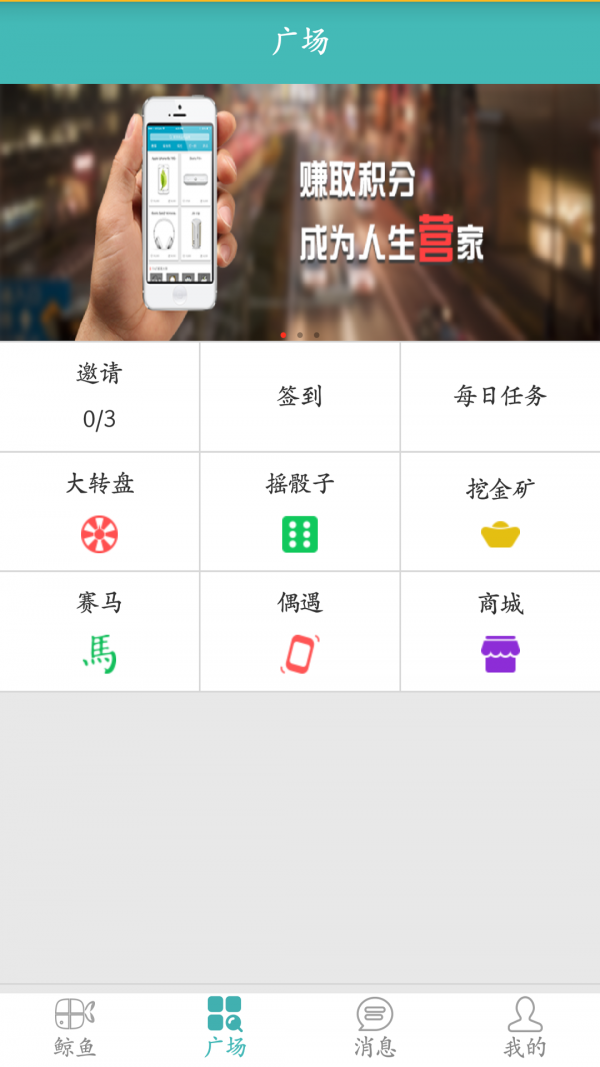The width and height of the screenshot is (600, 1067).
Task: Open the 邀请 invite tile
Action: 99,396
